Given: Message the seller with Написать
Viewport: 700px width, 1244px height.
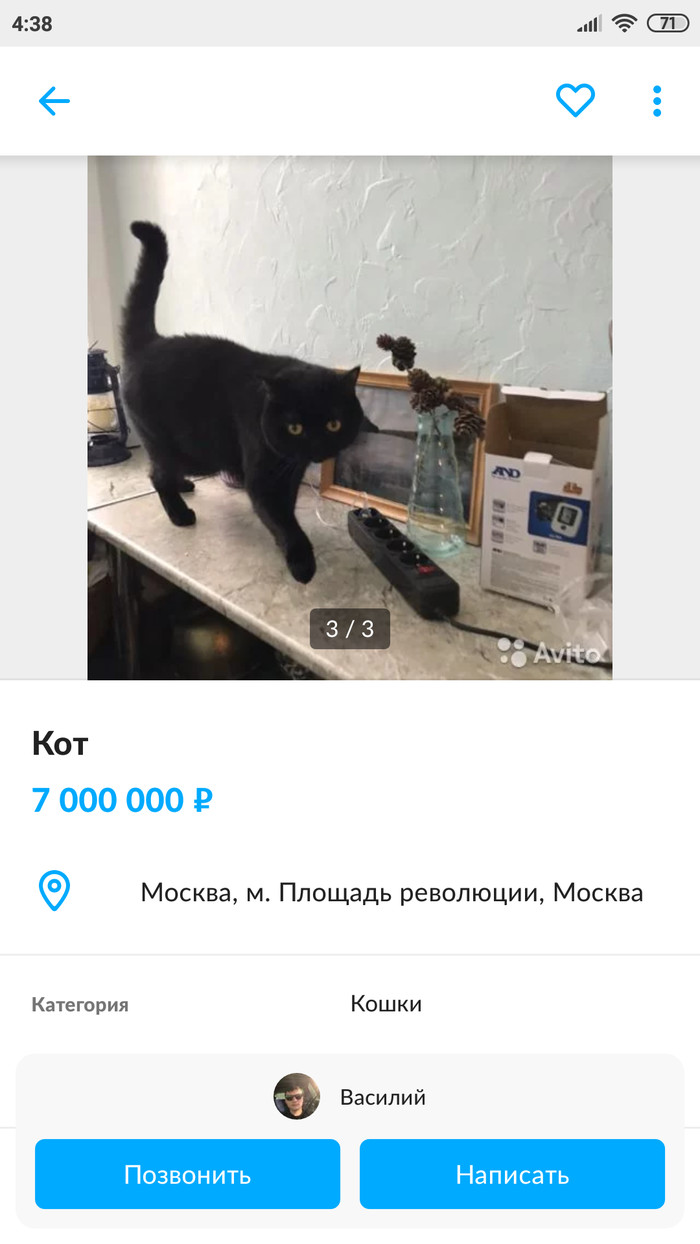Looking at the screenshot, I should (x=512, y=1174).
